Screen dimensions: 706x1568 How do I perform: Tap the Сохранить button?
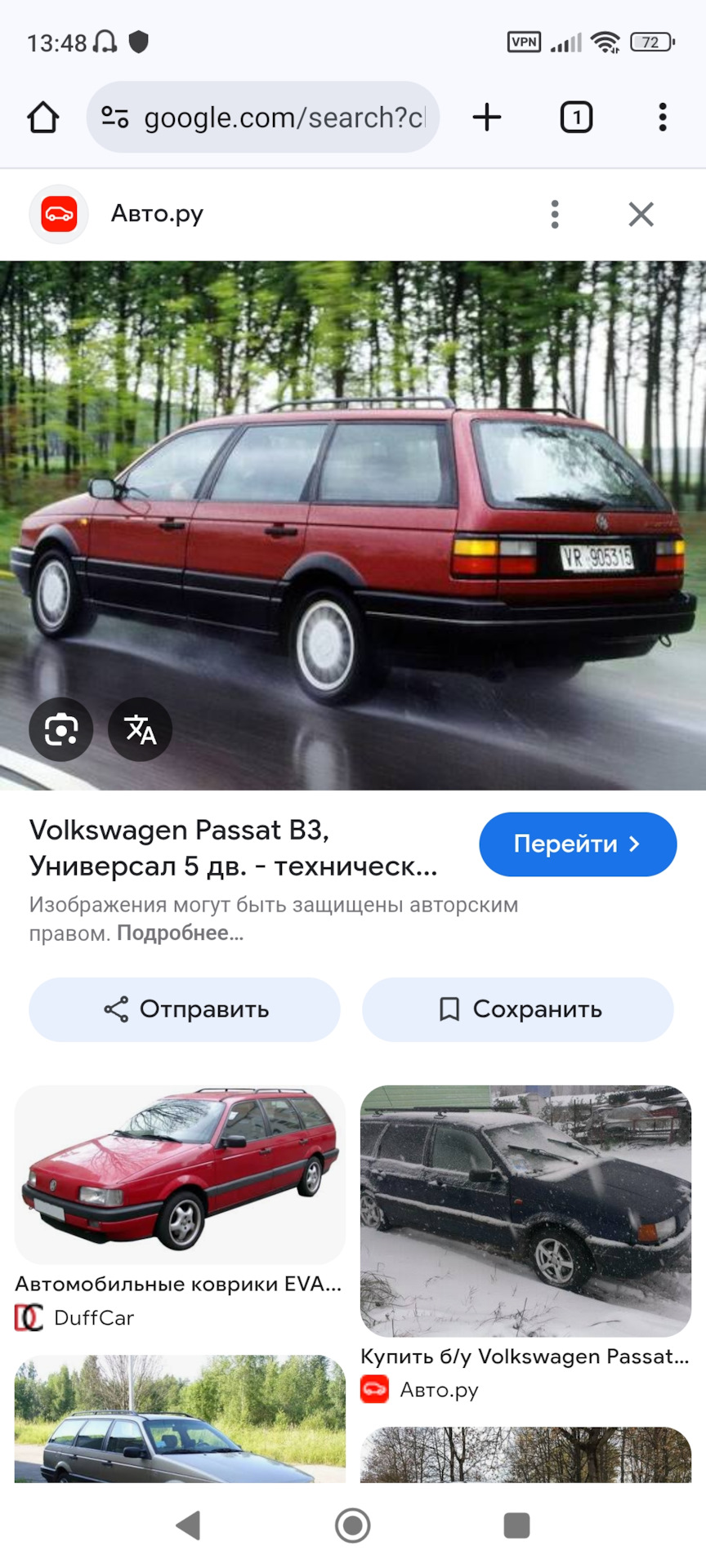518,1009
